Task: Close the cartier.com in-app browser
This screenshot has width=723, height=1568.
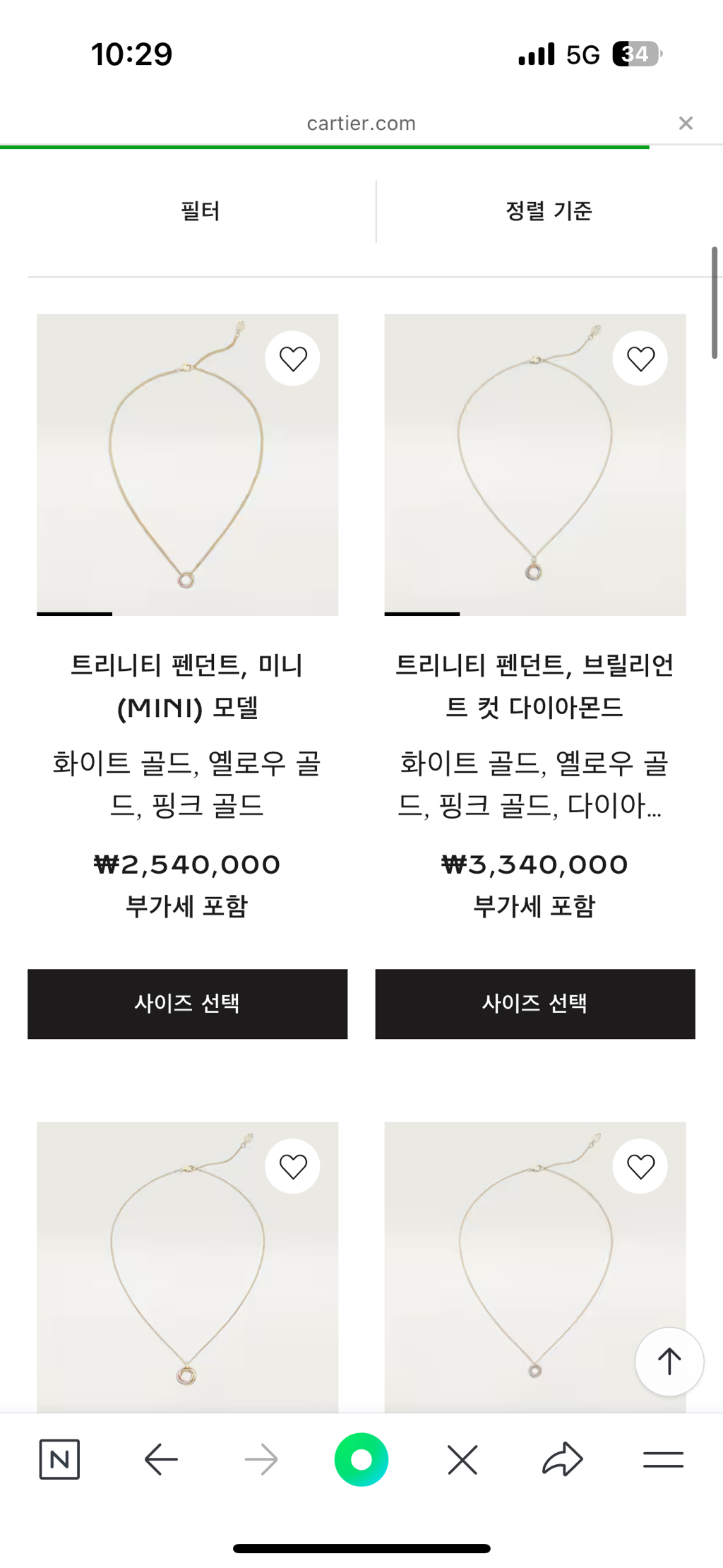Action: click(685, 123)
